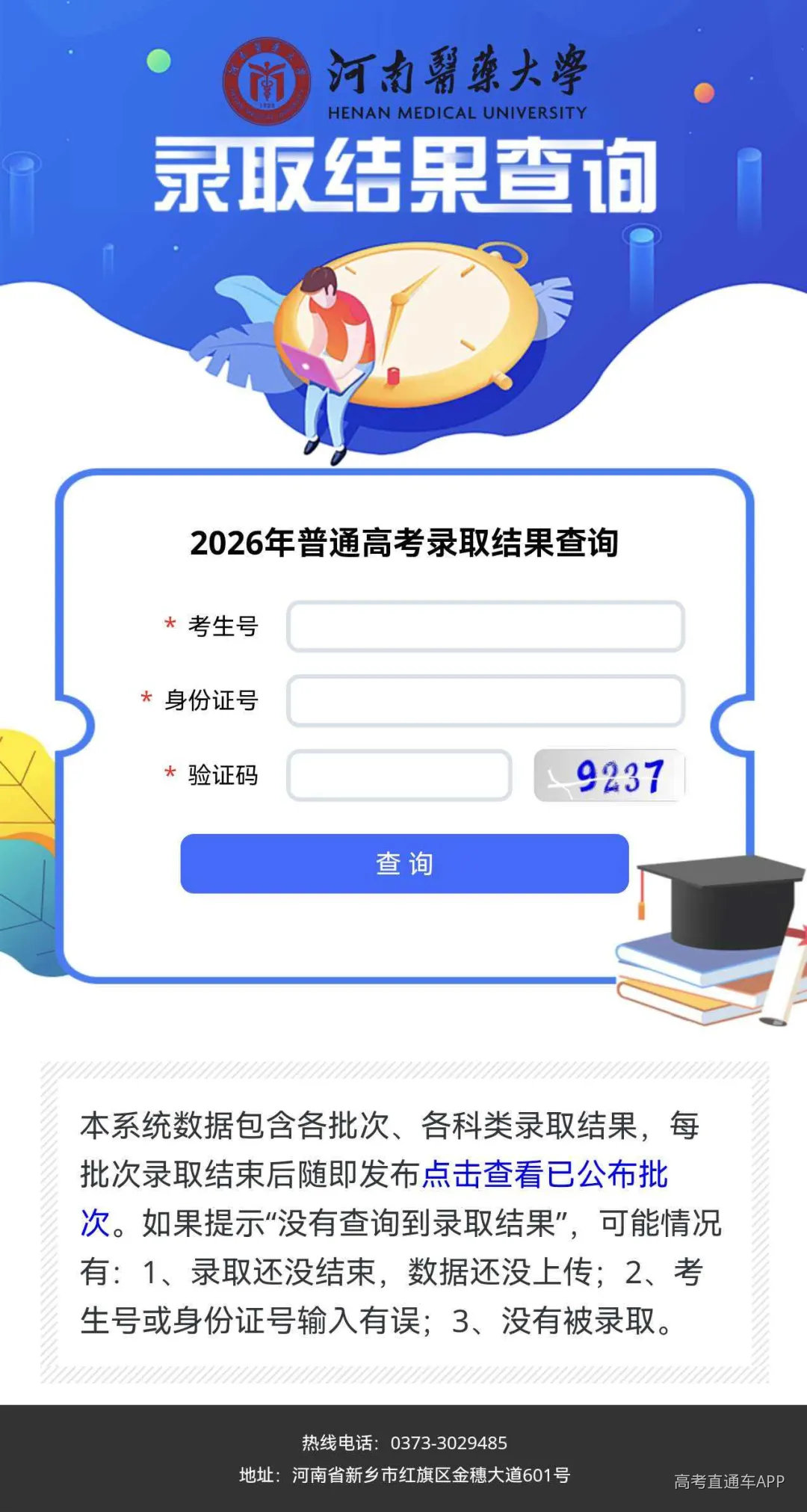Focus the 身份证号 text field
This screenshot has height=1512, width=807.
pos(486,701)
